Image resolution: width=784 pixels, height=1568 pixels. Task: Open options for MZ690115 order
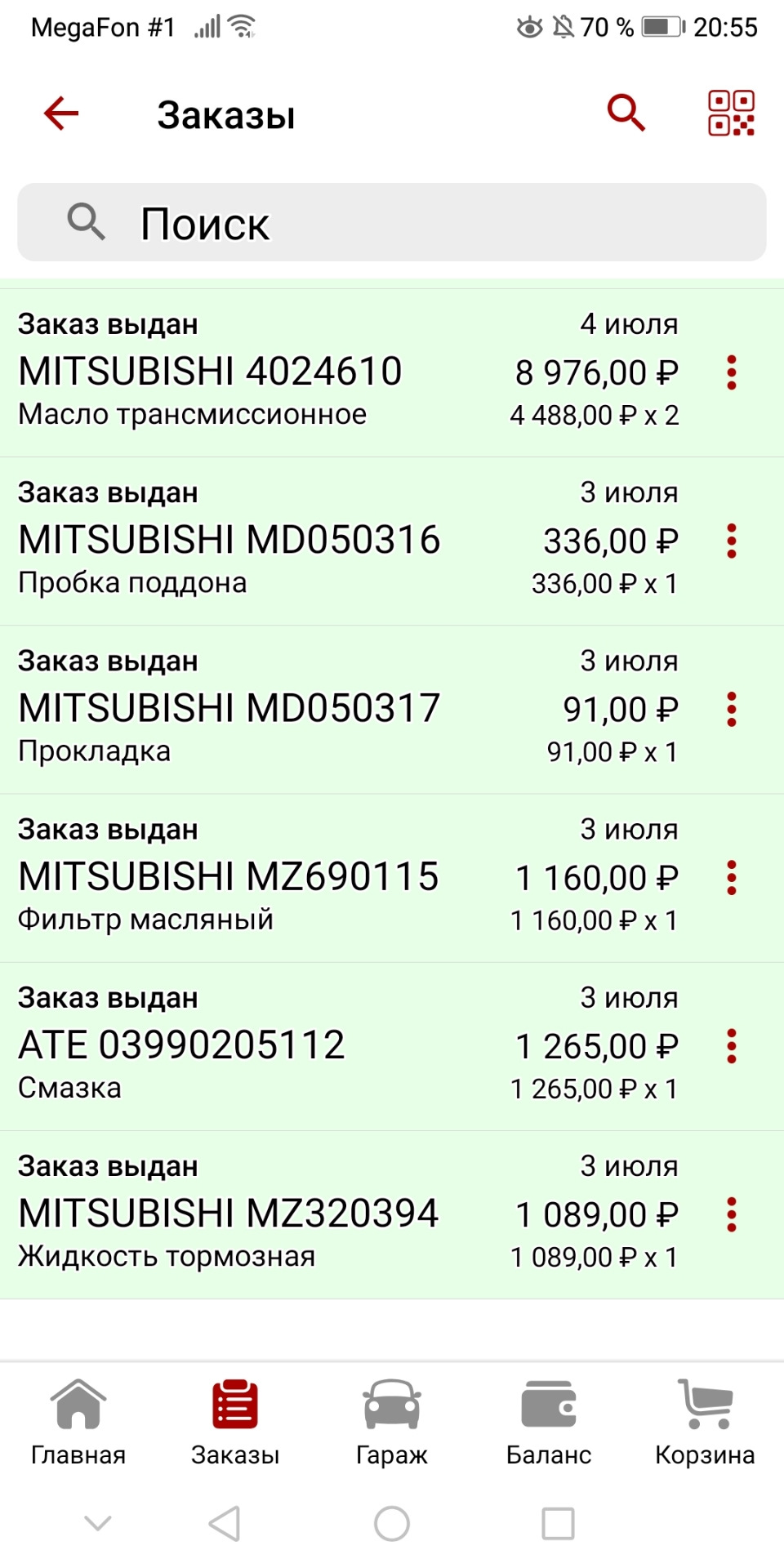point(732,877)
